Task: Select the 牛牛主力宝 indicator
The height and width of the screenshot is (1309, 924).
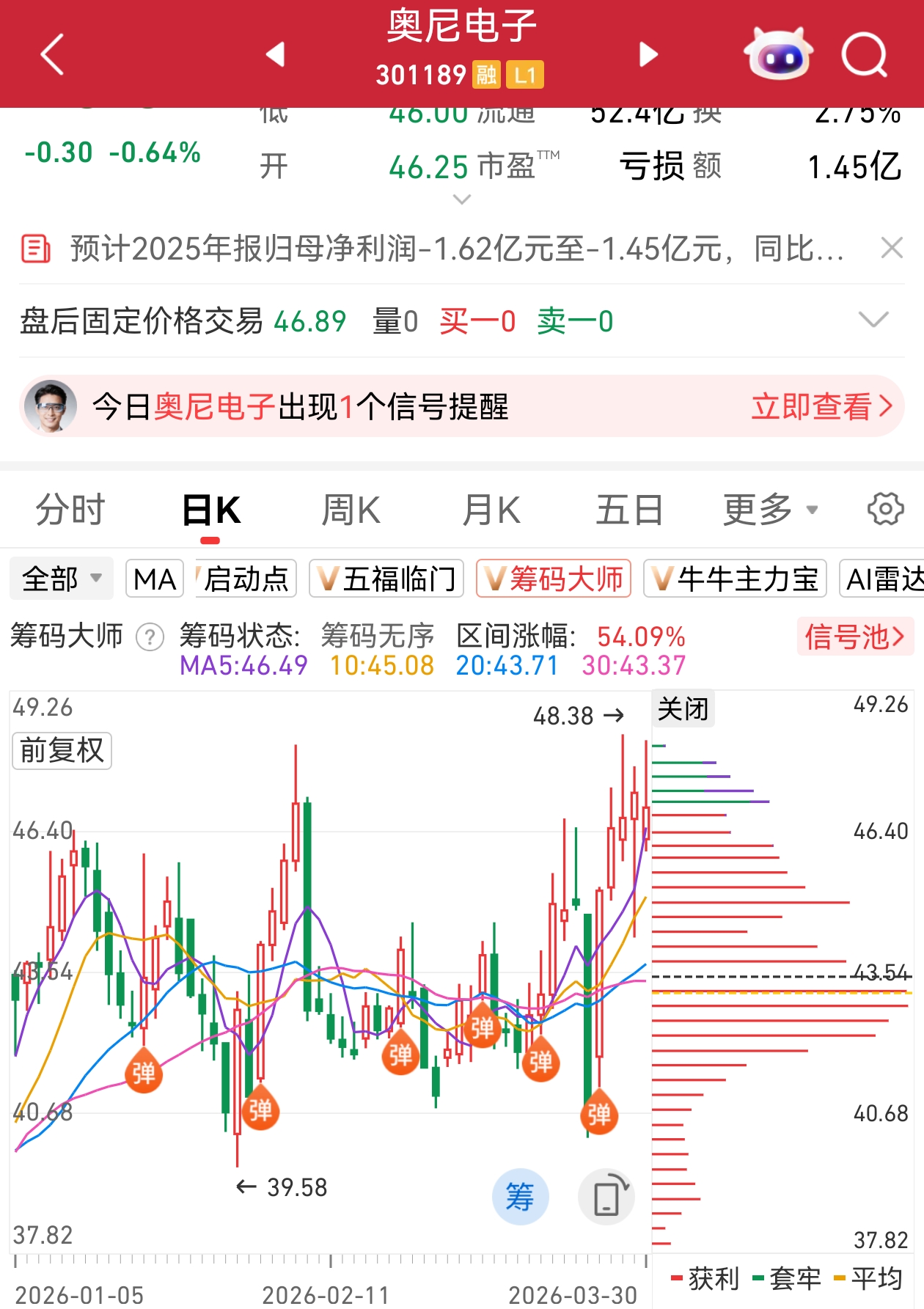Action: (735, 579)
